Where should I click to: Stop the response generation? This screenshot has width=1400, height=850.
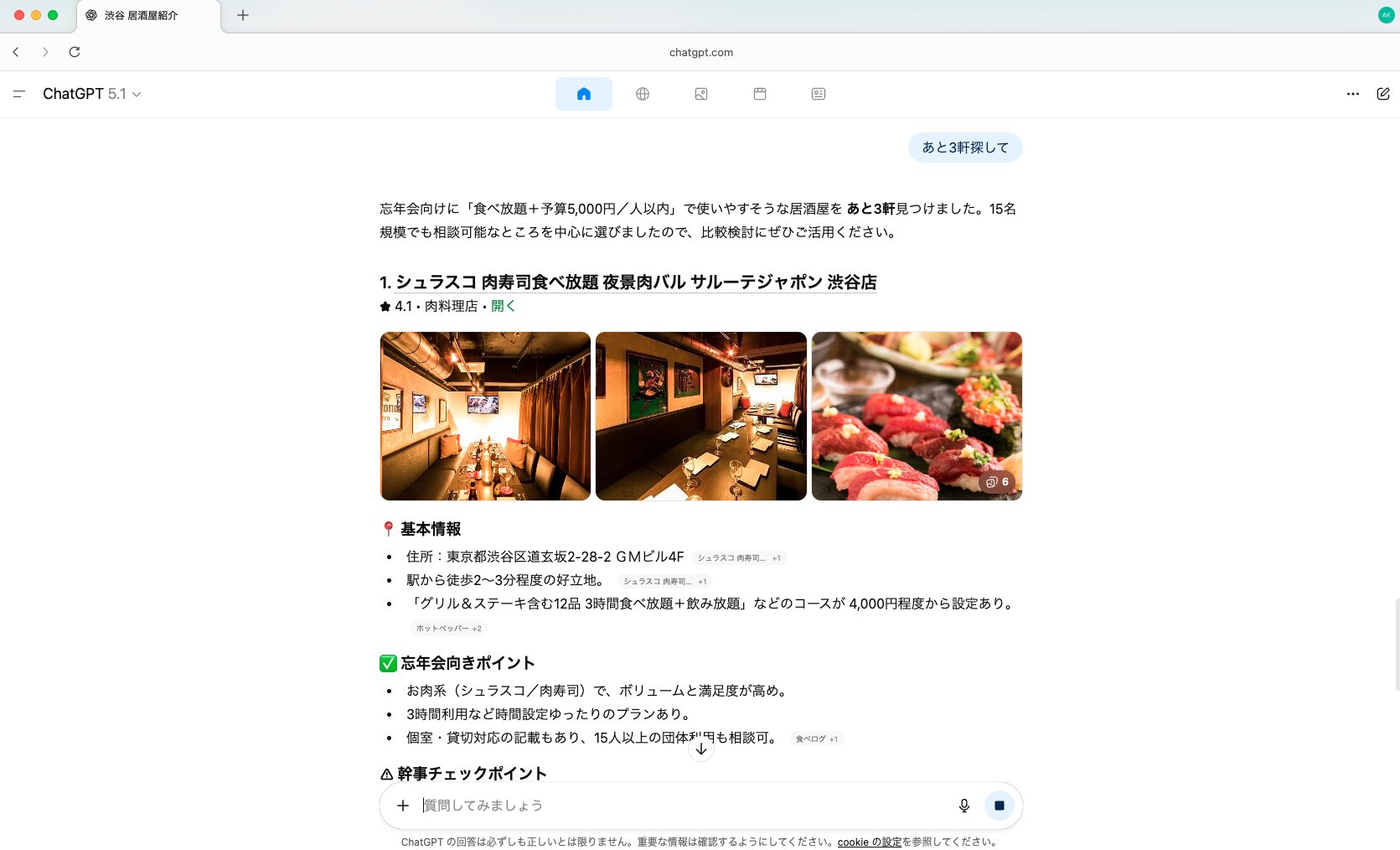[x=999, y=806]
